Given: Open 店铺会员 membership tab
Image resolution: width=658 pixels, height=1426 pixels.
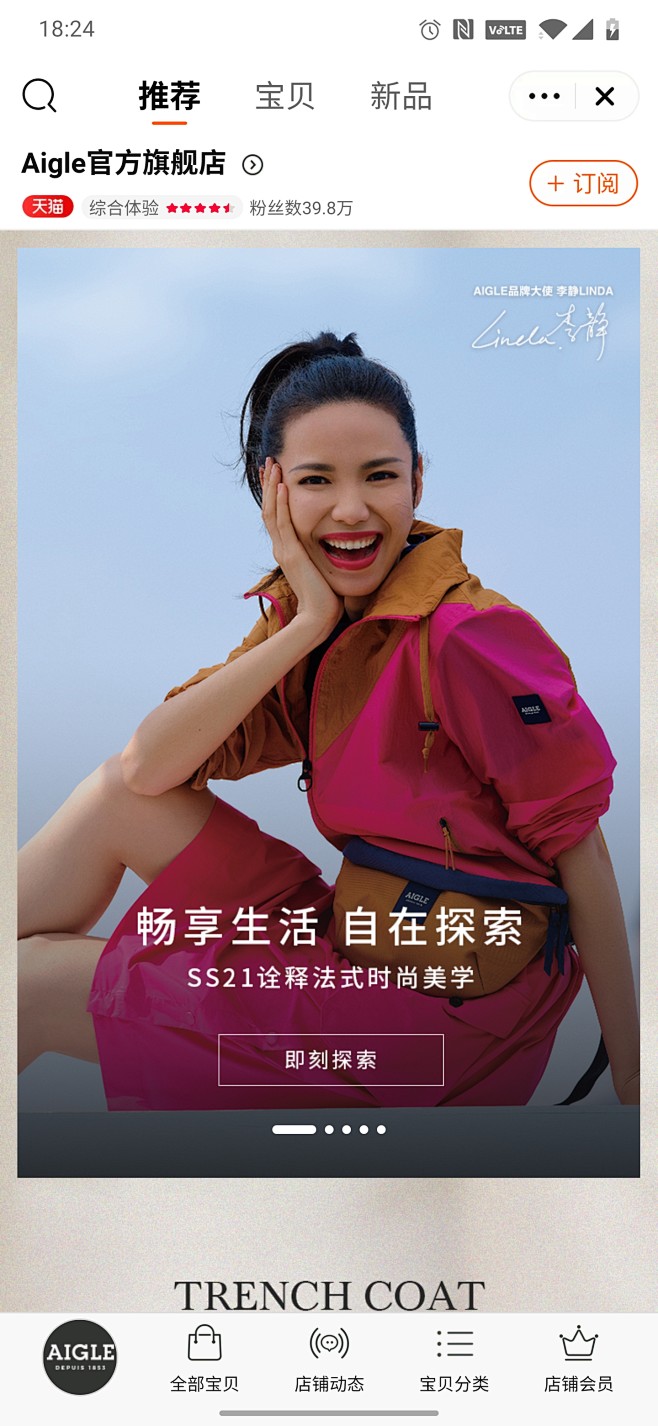Looking at the screenshot, I should [x=579, y=1359].
